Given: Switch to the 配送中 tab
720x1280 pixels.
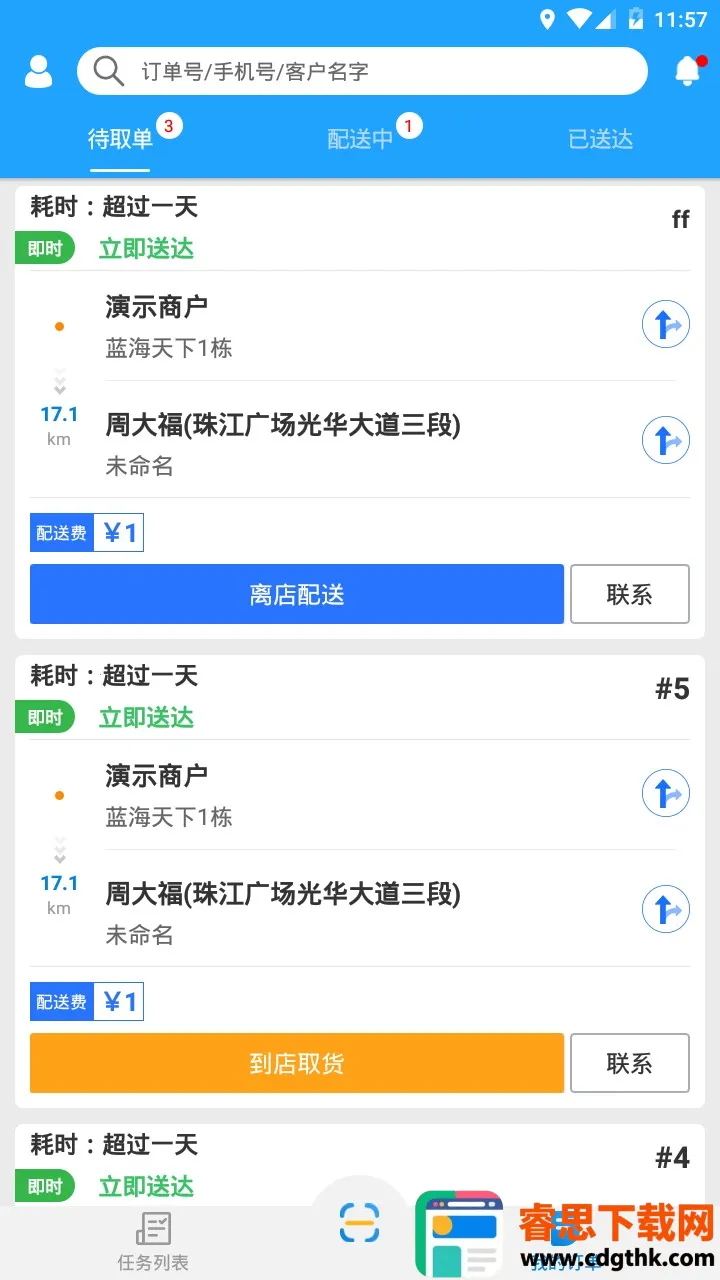Looking at the screenshot, I should point(360,139).
